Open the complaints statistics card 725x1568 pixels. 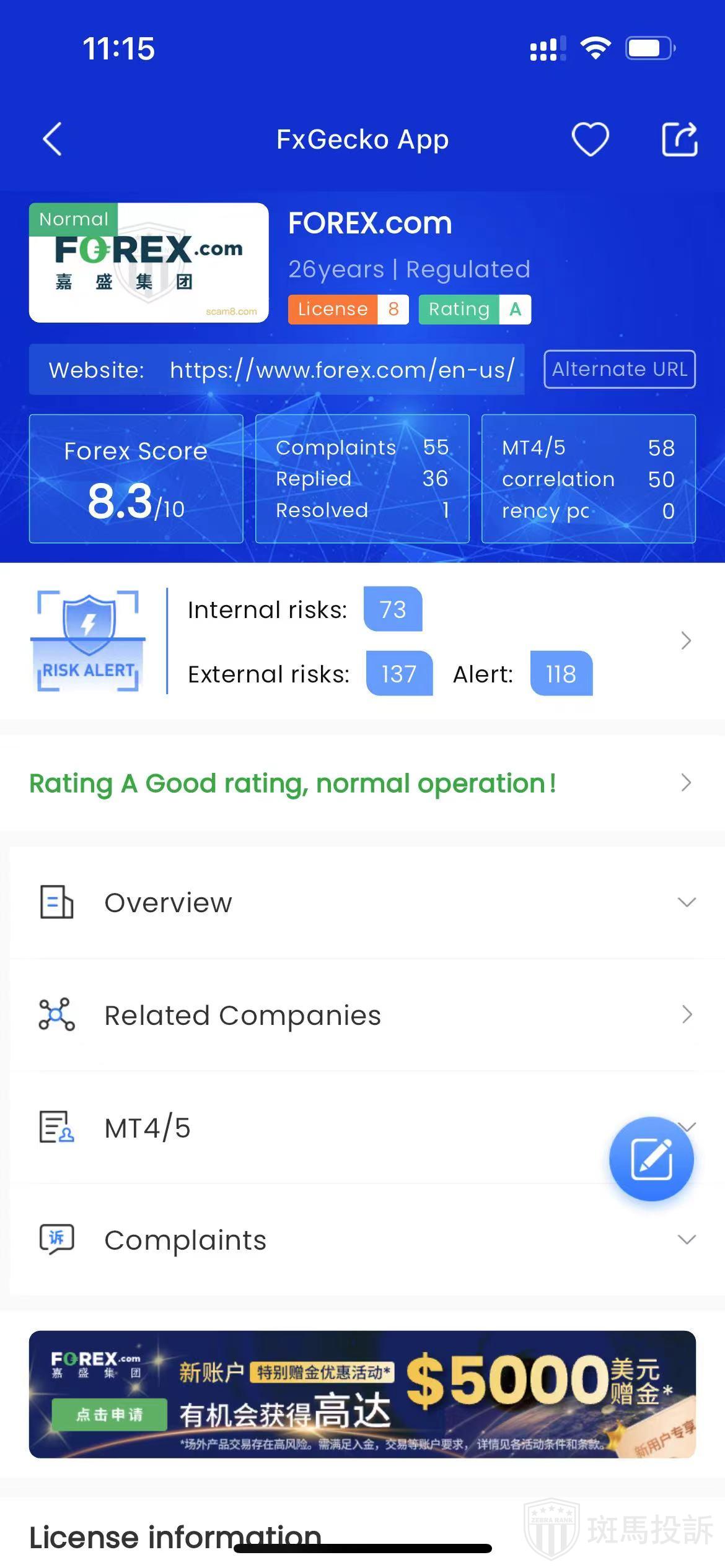(x=362, y=479)
